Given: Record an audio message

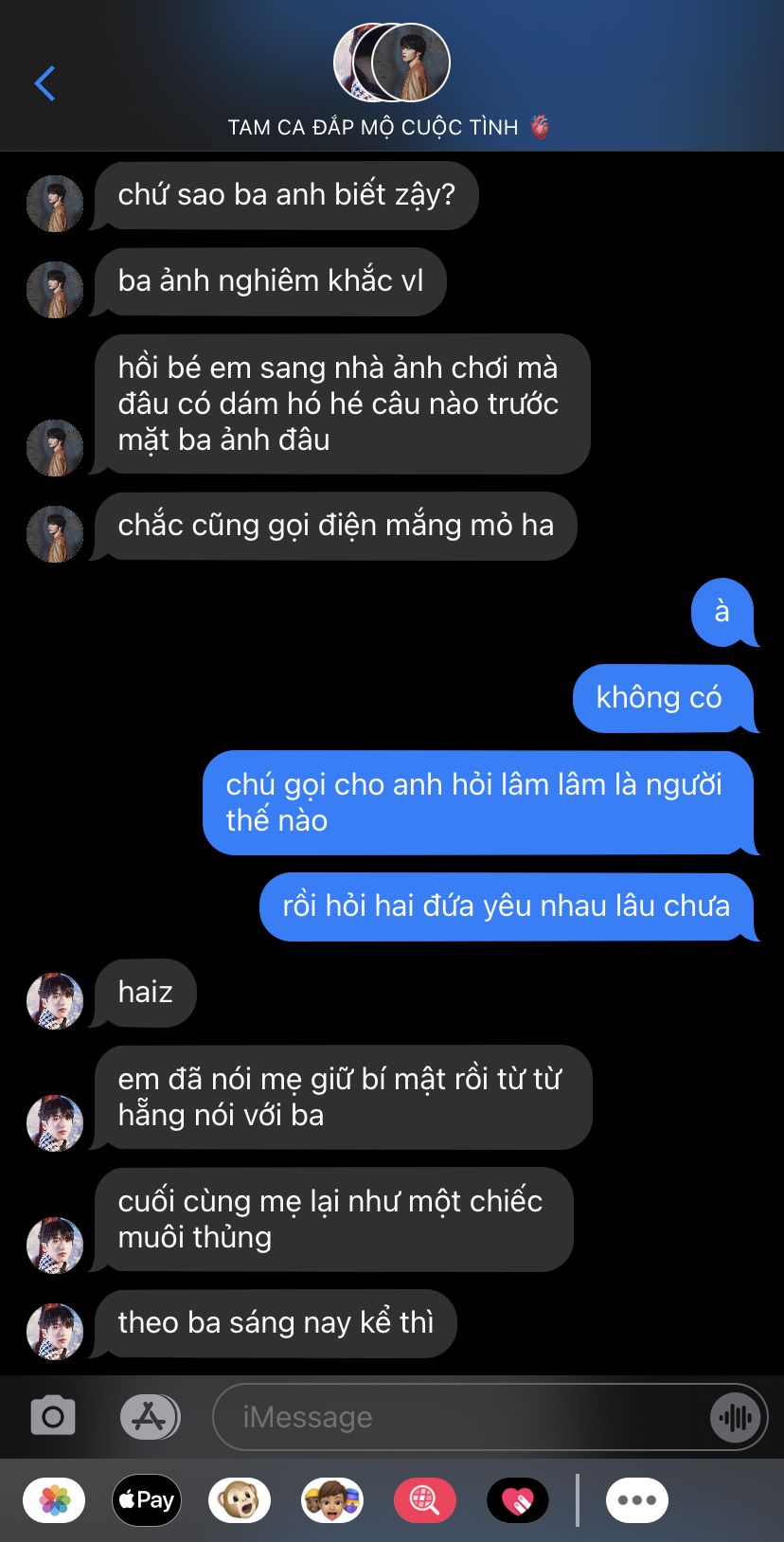Looking at the screenshot, I should coord(735,1417).
